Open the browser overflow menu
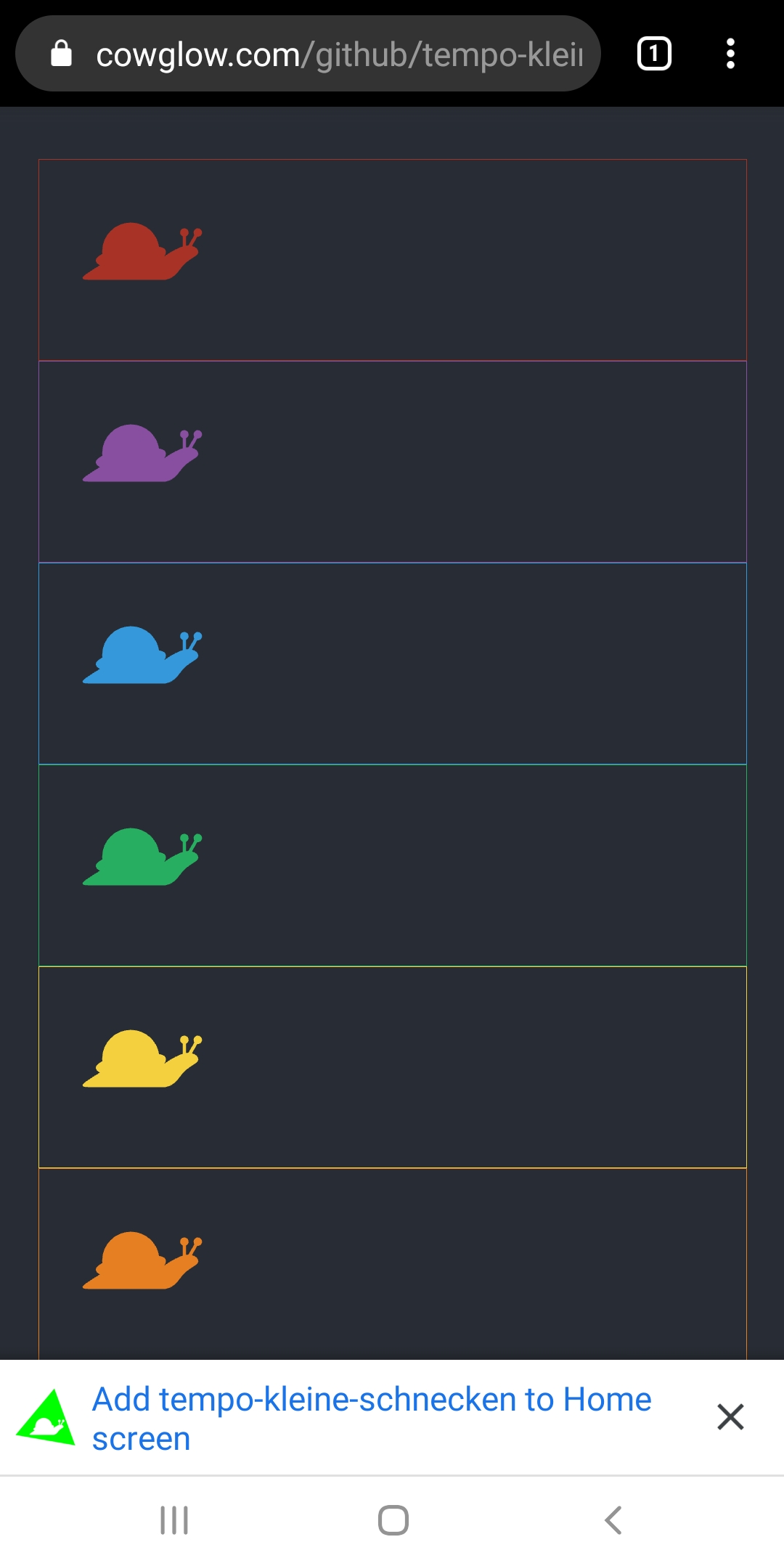This screenshot has width=784, height=1566. [x=730, y=54]
